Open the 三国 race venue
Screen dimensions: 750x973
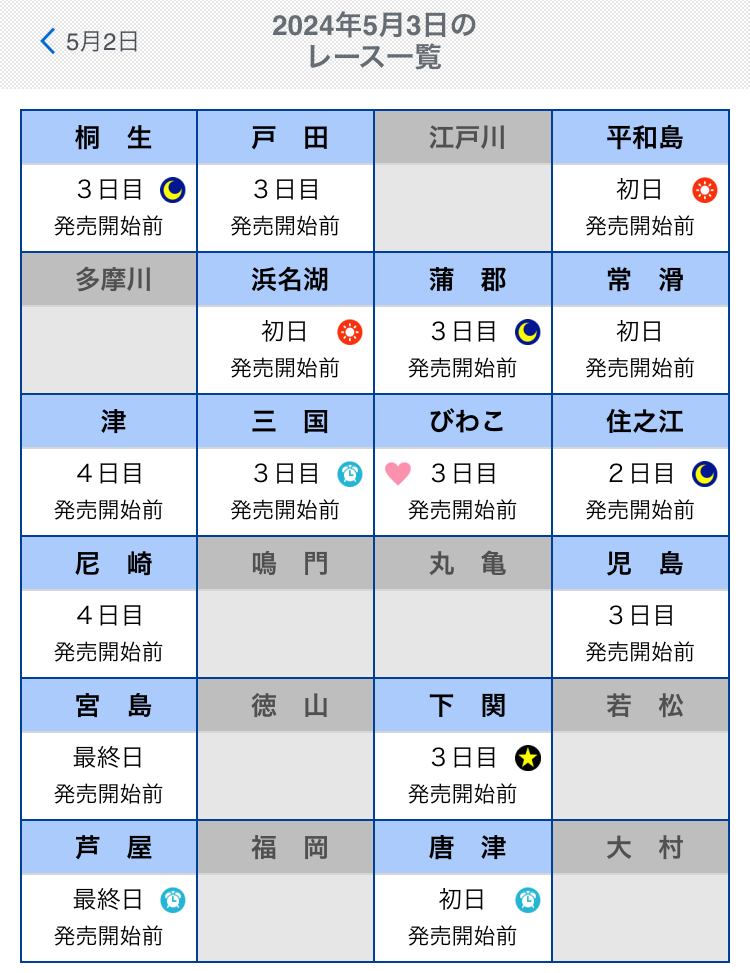coord(286,465)
